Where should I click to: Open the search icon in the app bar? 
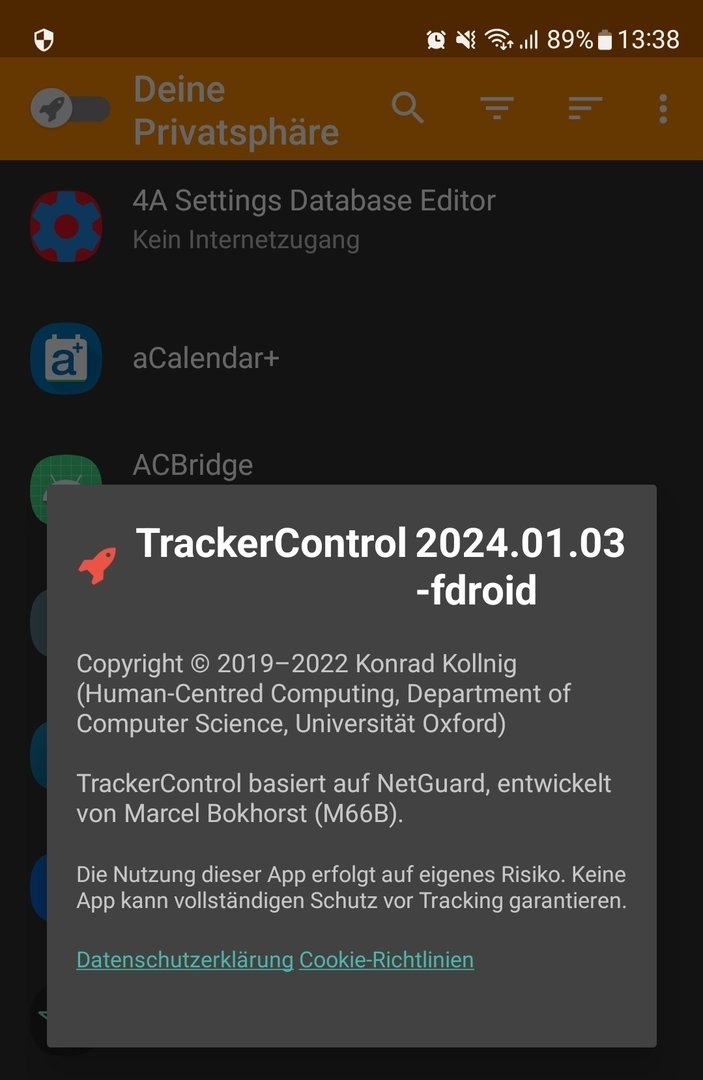[407, 107]
